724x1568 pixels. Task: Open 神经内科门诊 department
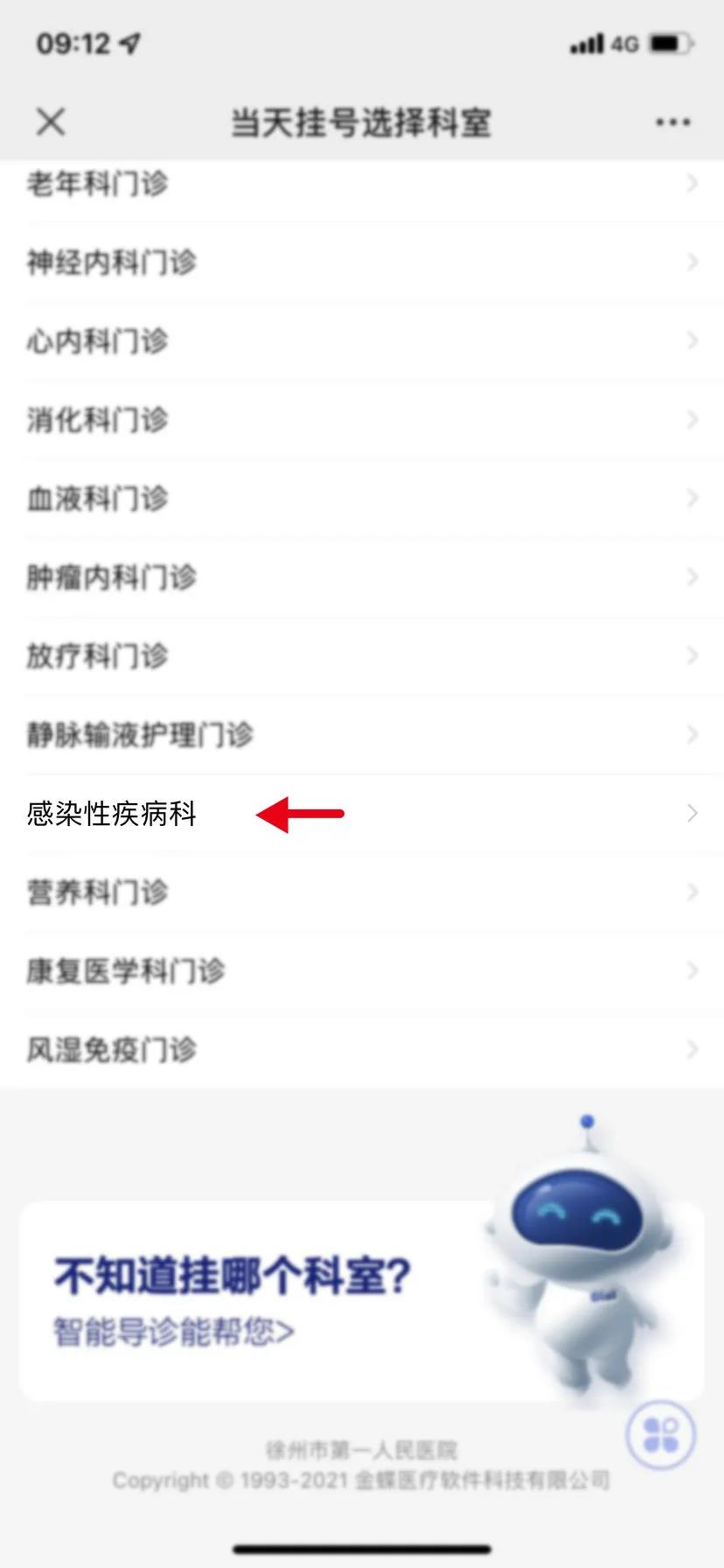click(362, 262)
